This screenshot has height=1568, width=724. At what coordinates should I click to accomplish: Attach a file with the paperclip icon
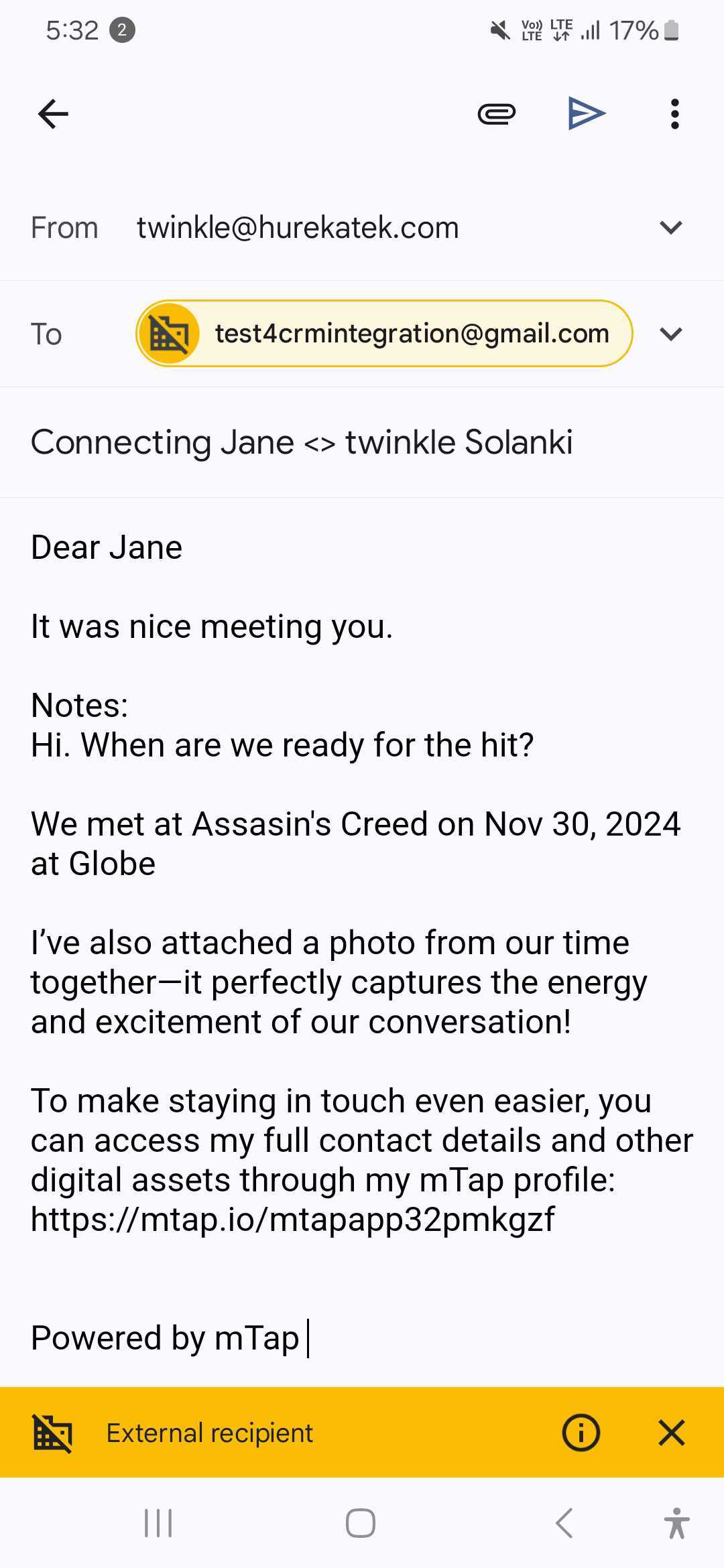(496, 114)
